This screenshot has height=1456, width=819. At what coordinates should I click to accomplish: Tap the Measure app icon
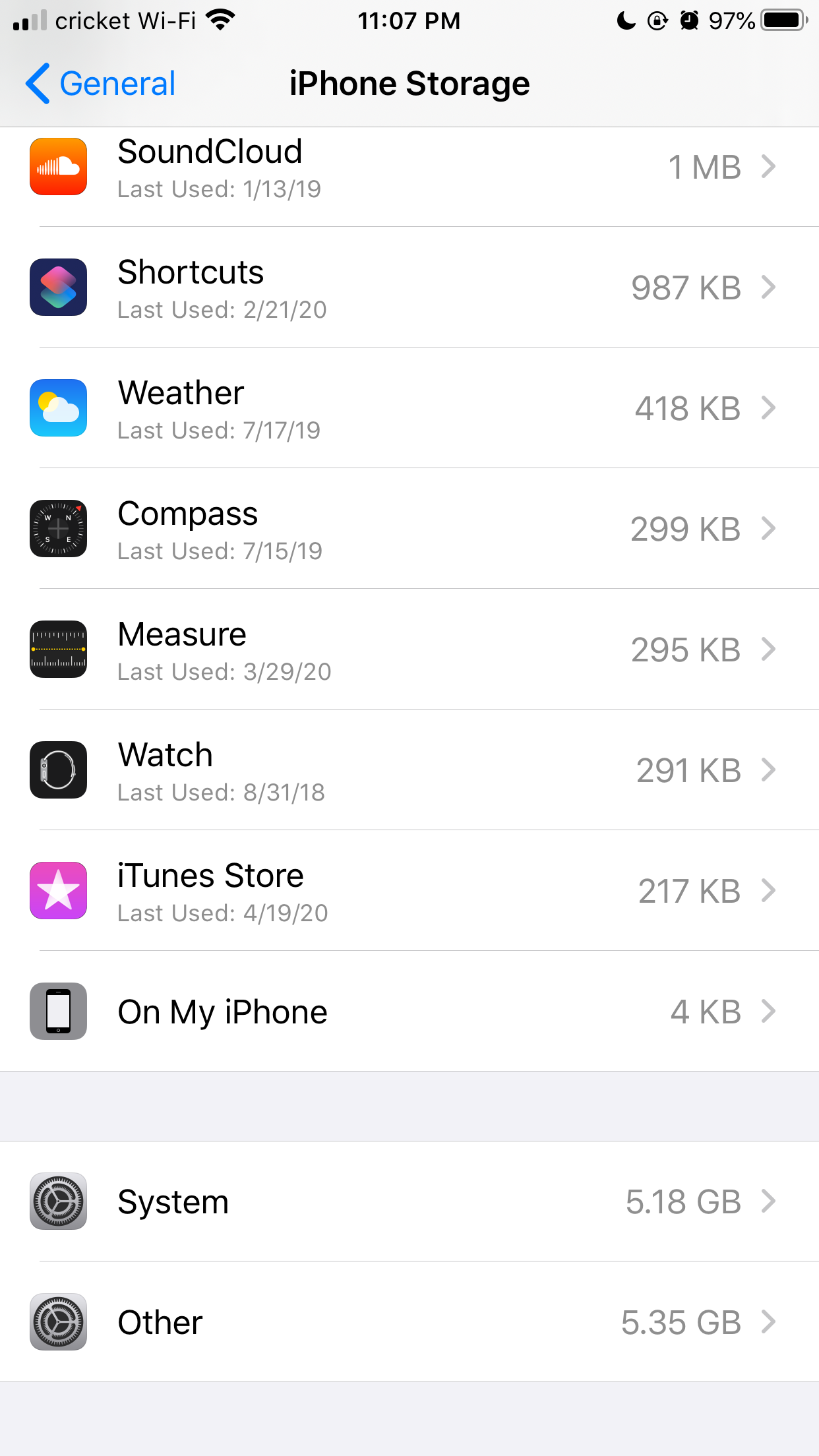(58, 650)
